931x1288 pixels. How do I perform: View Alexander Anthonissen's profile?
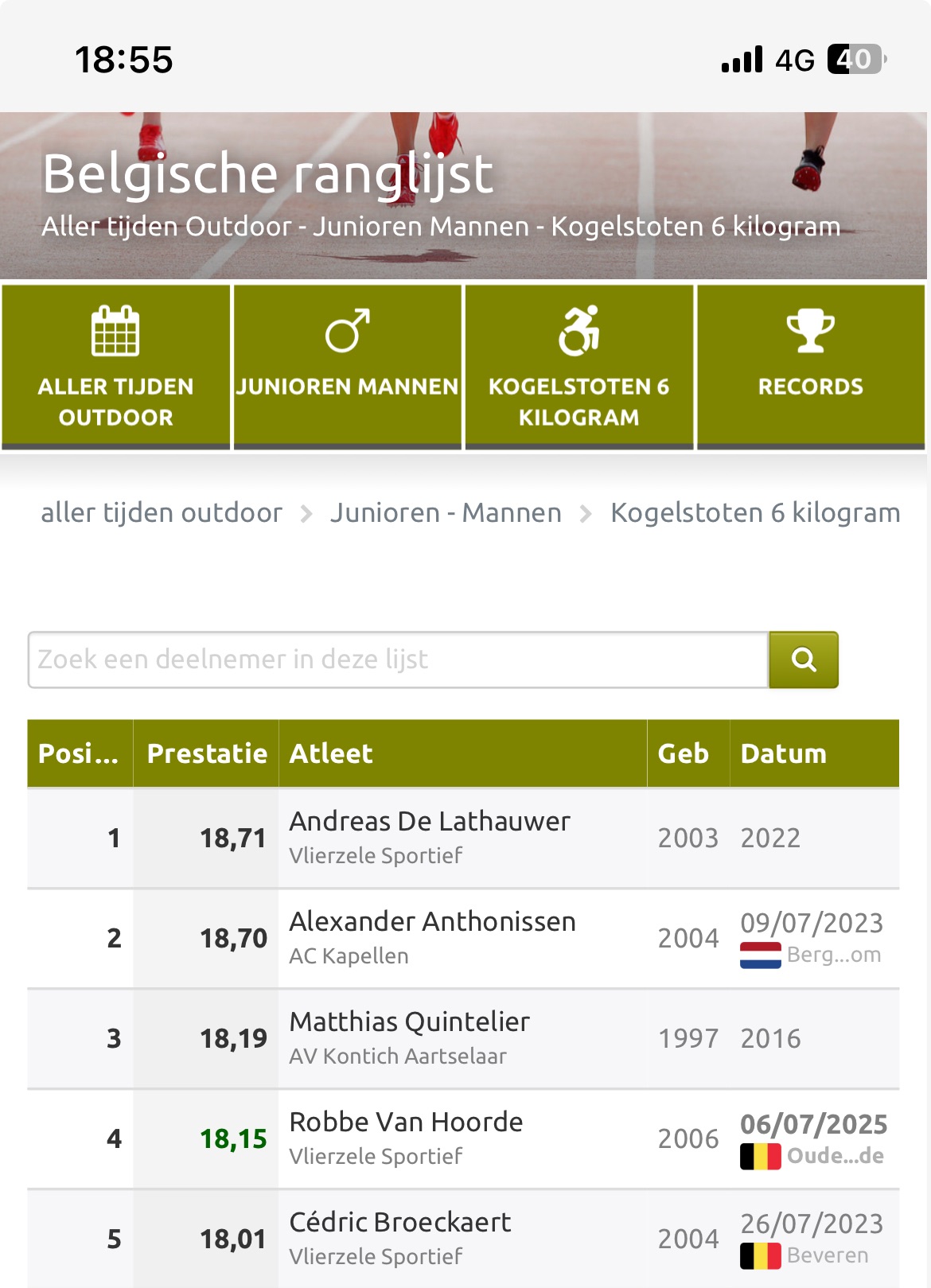pos(432,922)
